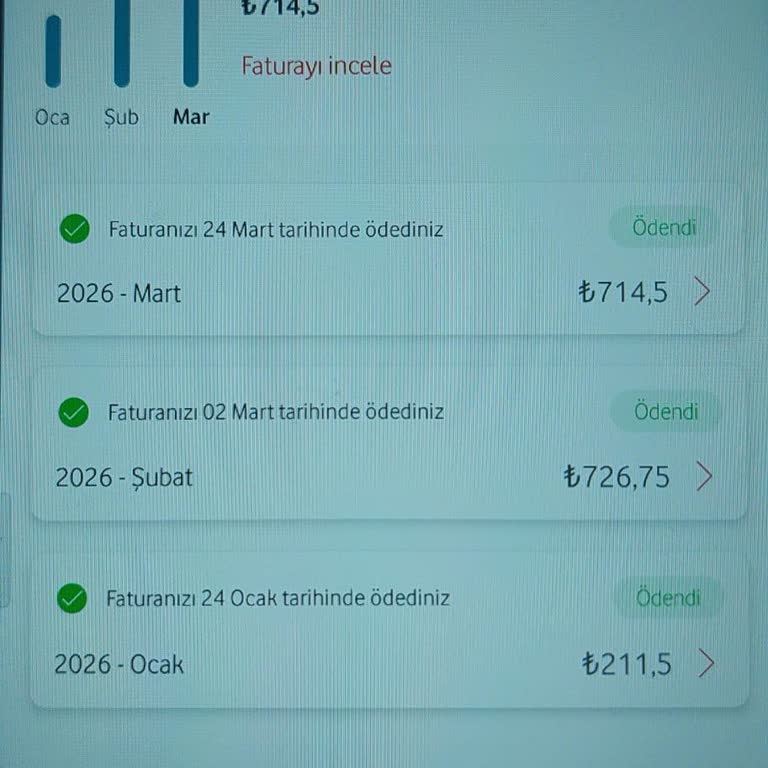The height and width of the screenshot is (768, 768).
Task: Open the 2026 - Şubat invoice card
Action: [388, 445]
